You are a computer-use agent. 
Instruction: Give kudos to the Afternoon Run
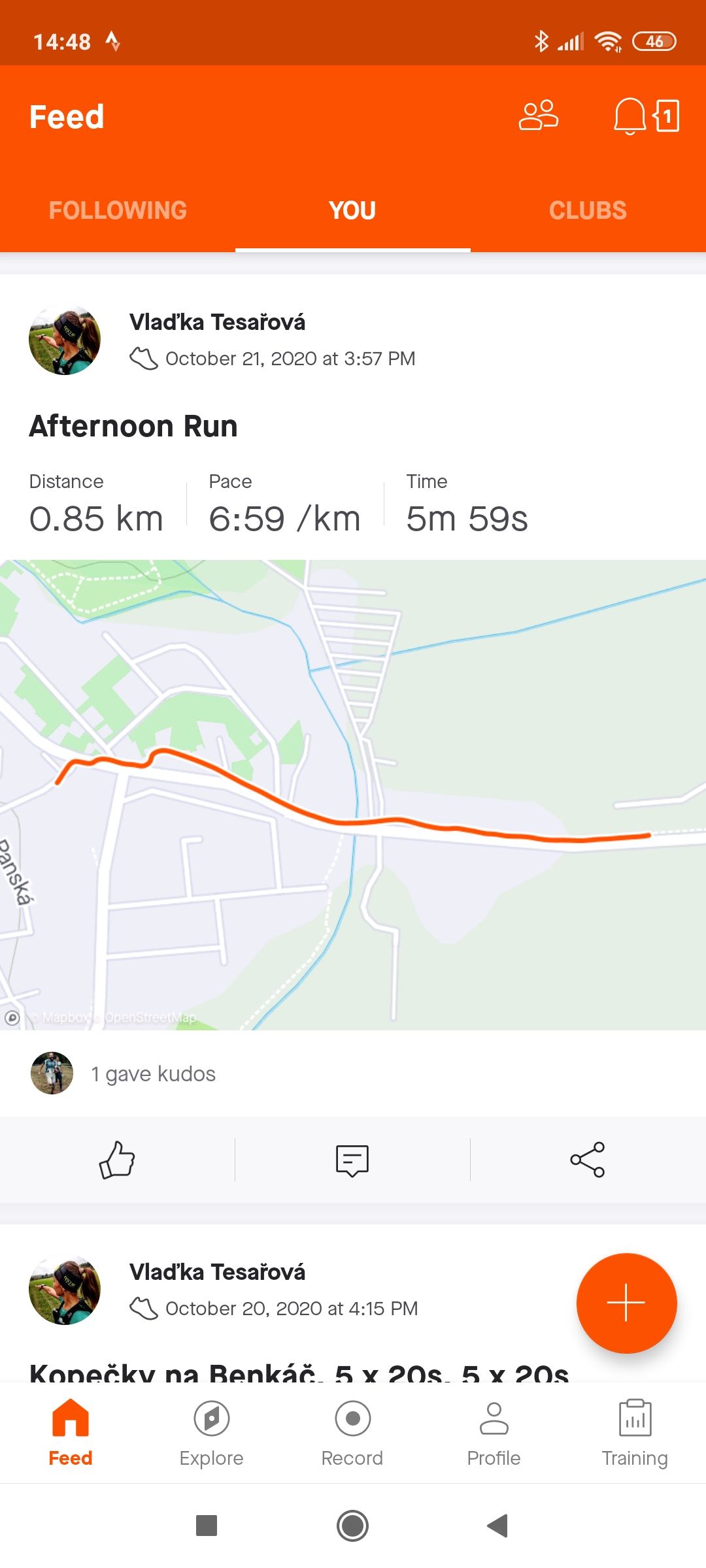(117, 1160)
